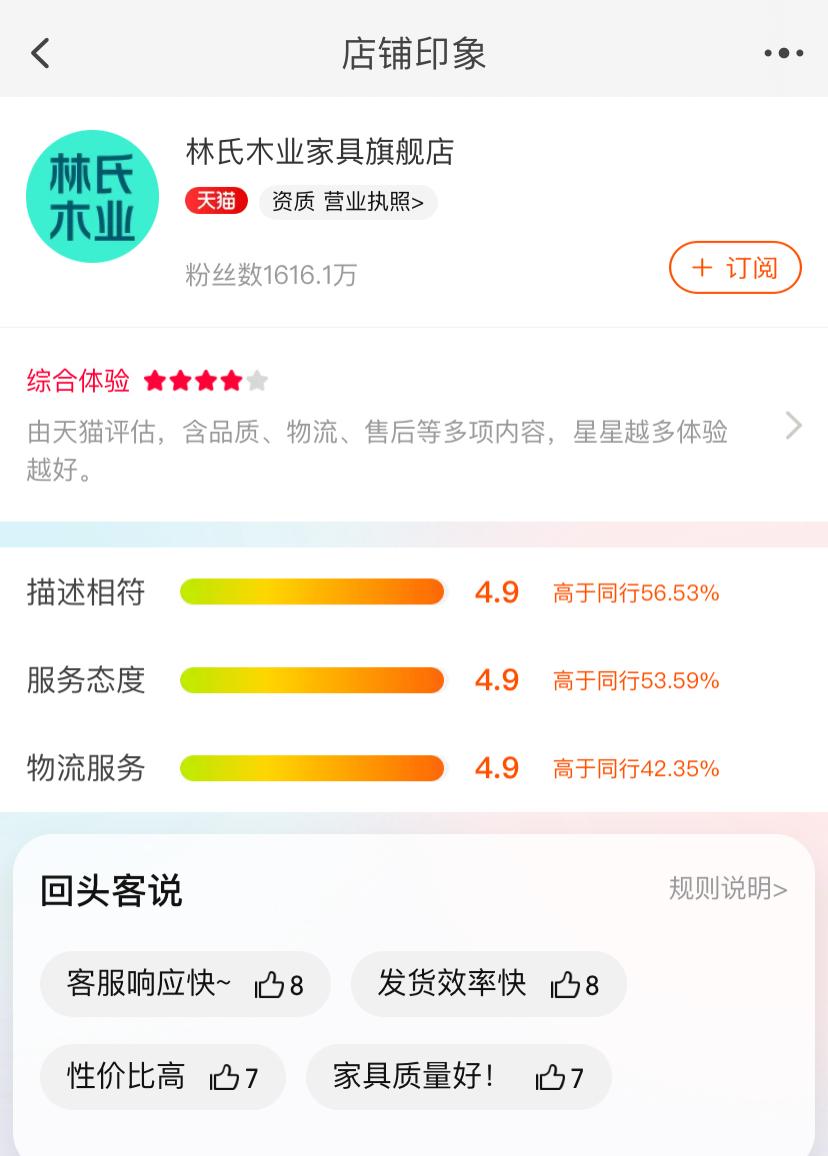Open the more options ellipsis menu
828x1156 pixels.
tap(785, 51)
